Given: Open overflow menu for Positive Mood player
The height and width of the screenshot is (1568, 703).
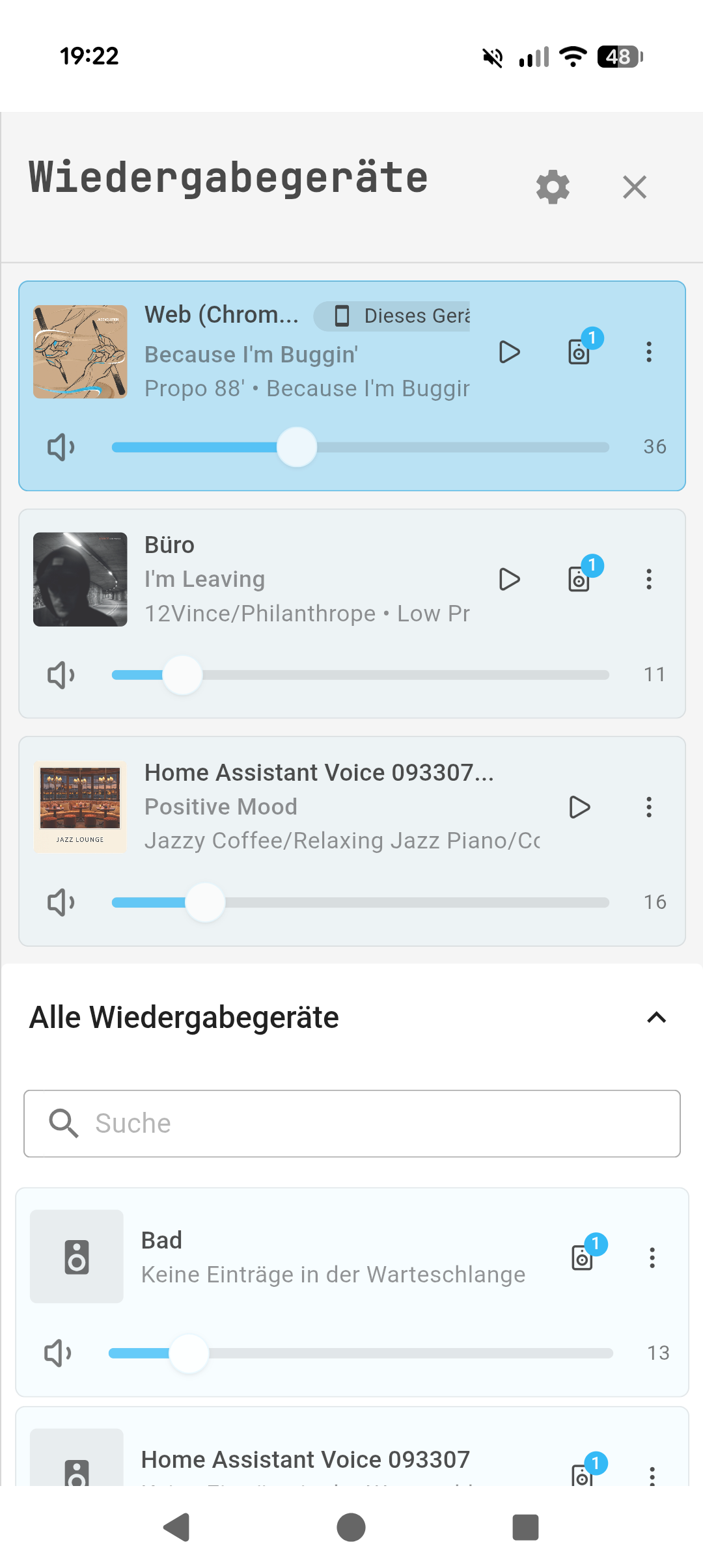Looking at the screenshot, I should pos(649,807).
